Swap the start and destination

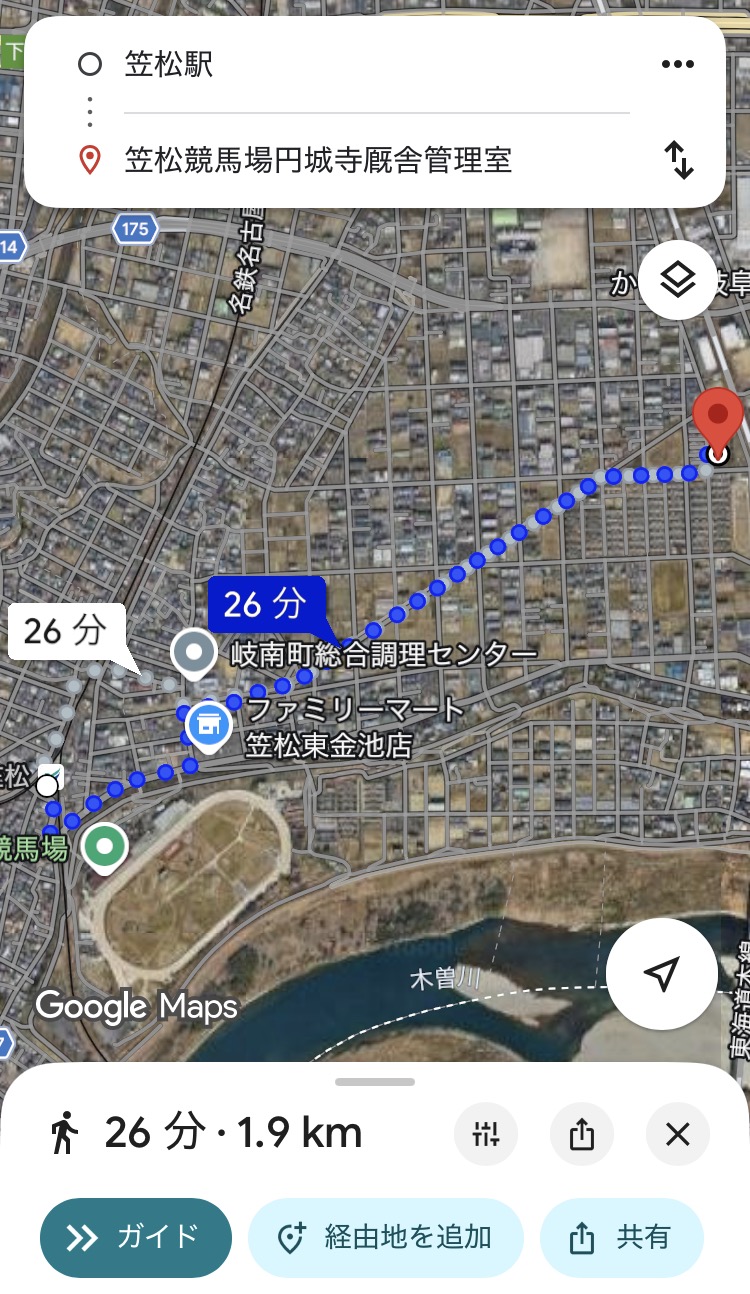[679, 160]
